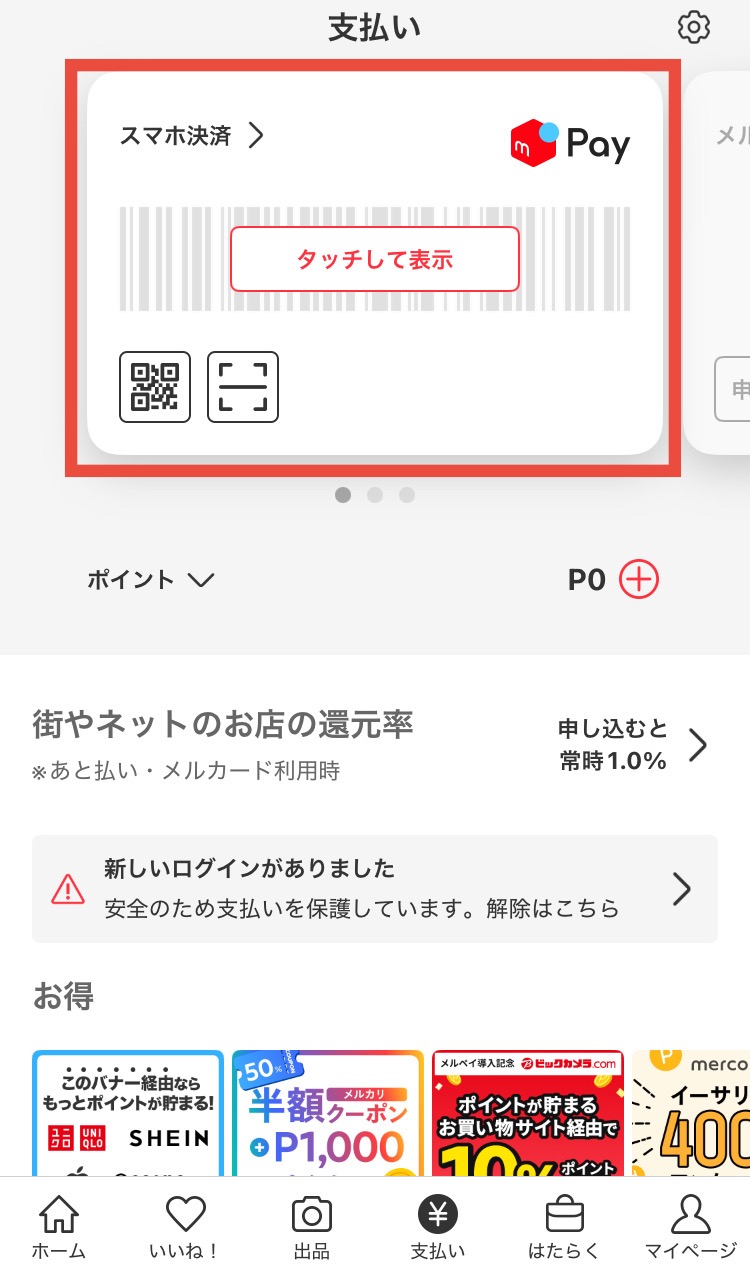The width and height of the screenshot is (750, 1268).
Task: Add points with the plus button
Action: click(639, 579)
